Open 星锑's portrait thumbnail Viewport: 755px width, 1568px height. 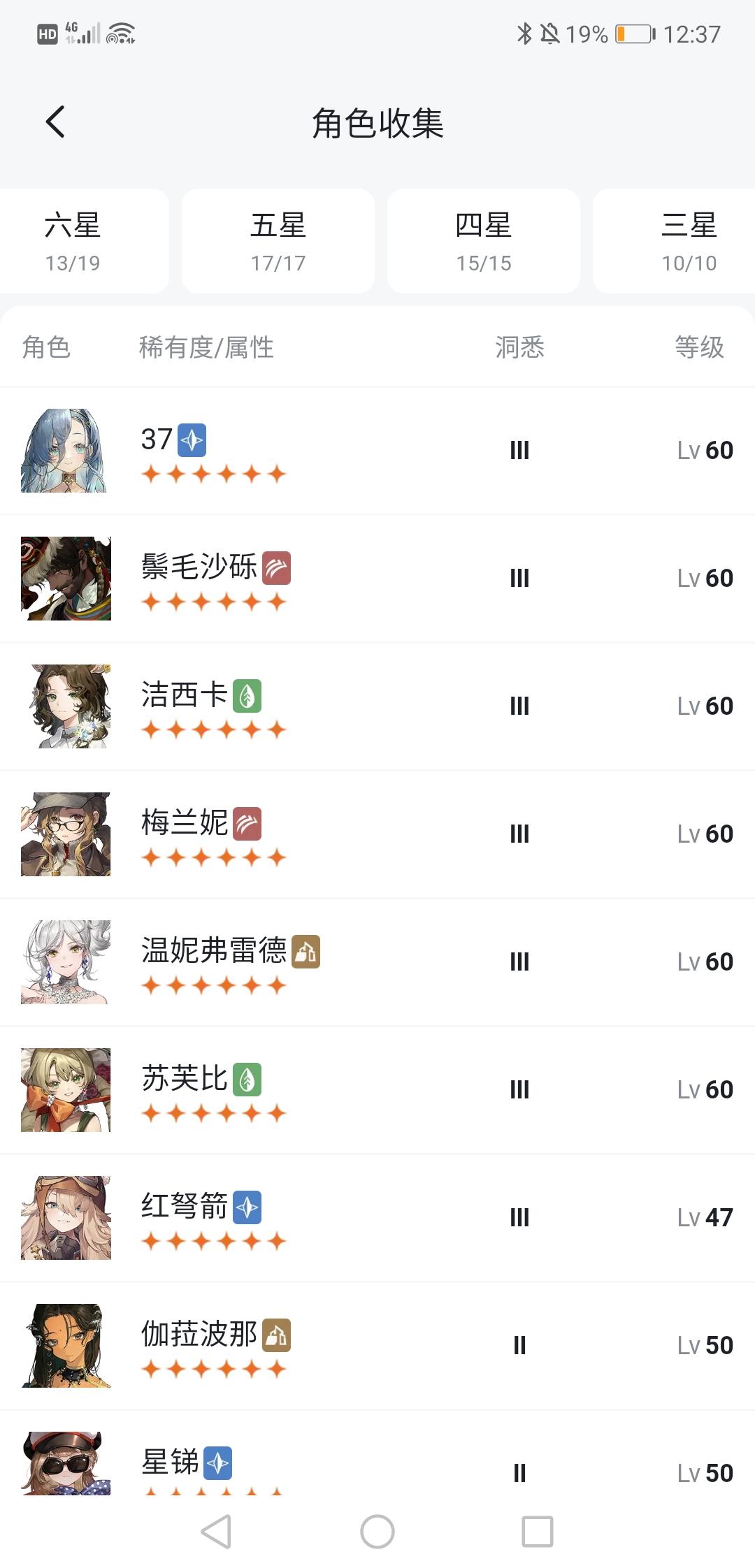pyautogui.click(x=65, y=1464)
